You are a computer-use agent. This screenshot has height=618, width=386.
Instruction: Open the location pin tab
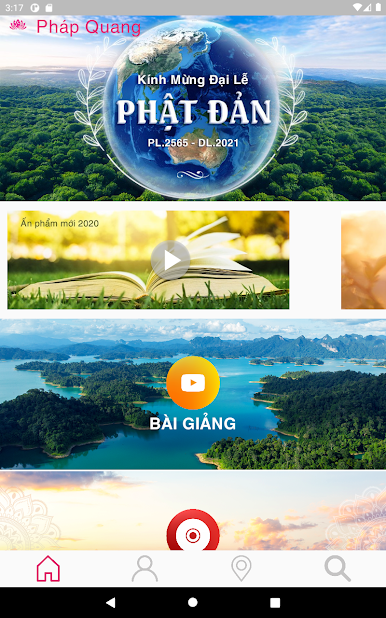click(241, 568)
